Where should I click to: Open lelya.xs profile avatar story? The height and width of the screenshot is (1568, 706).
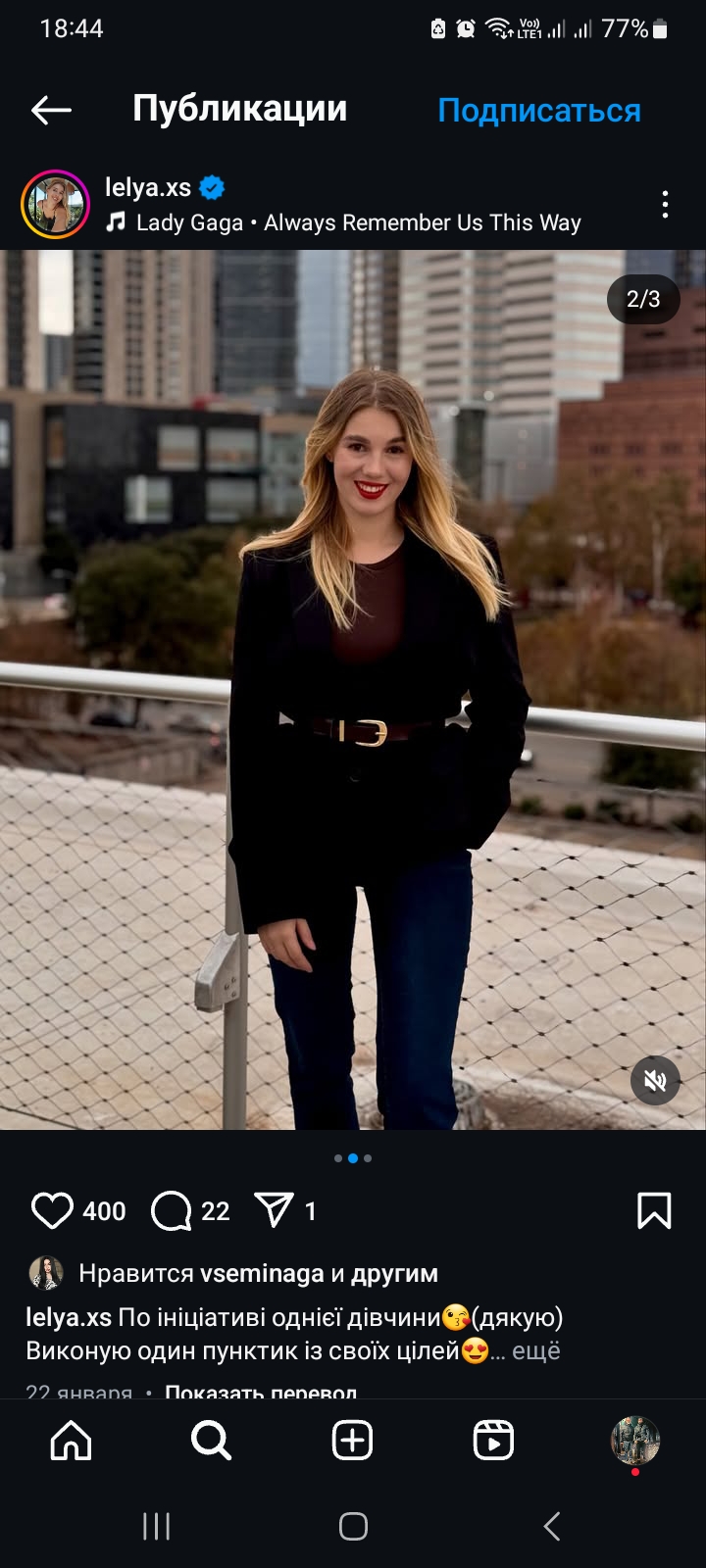(x=55, y=204)
